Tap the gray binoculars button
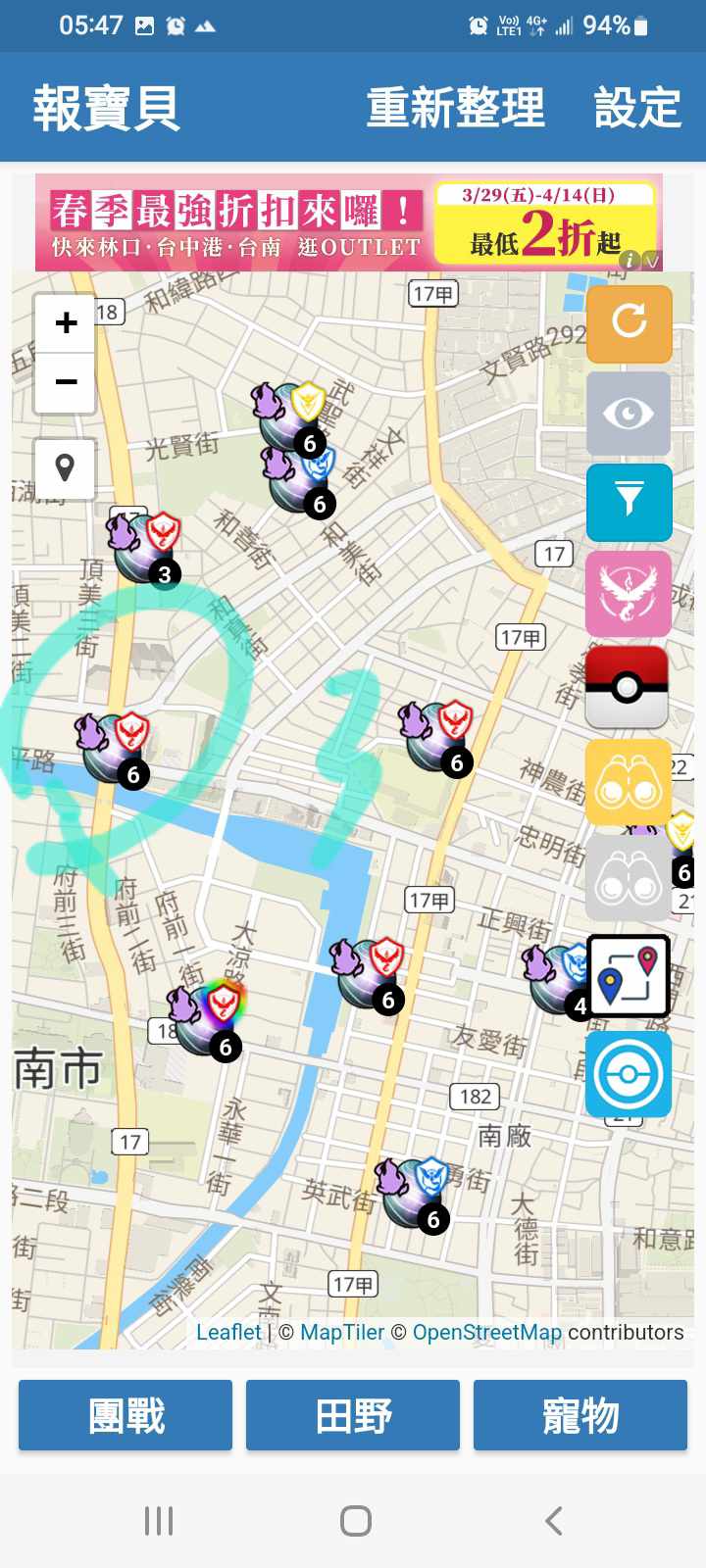This screenshot has width=706, height=1568. click(x=629, y=880)
